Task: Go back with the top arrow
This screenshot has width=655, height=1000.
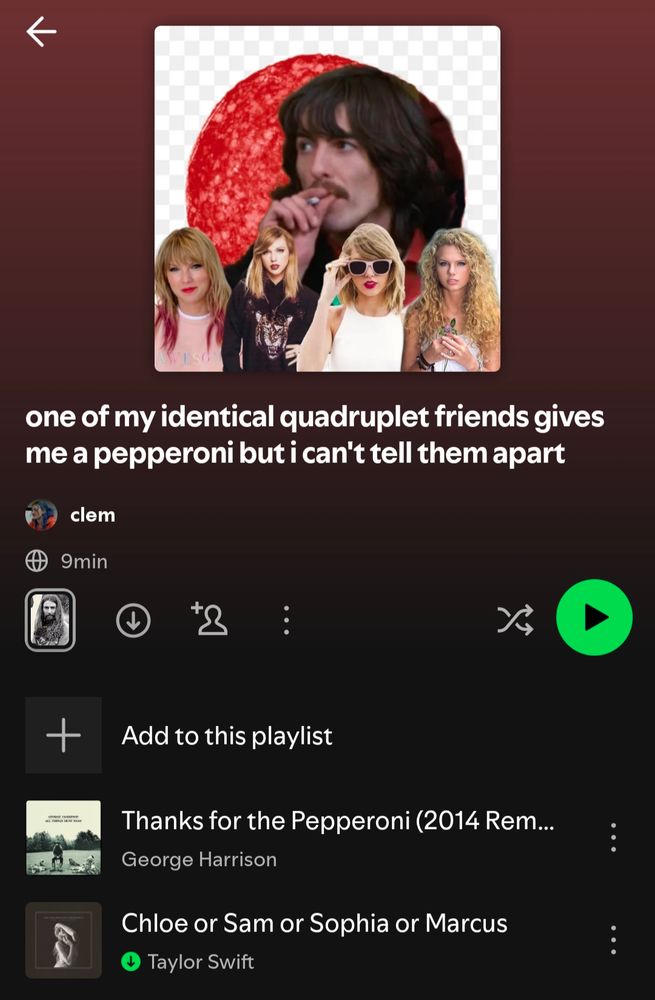Action: pyautogui.click(x=41, y=33)
